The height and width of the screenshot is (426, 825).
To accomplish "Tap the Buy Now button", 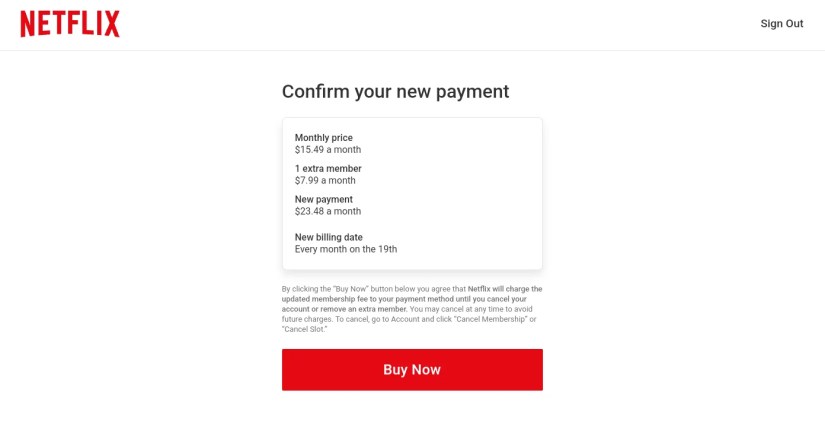I will pos(412,370).
